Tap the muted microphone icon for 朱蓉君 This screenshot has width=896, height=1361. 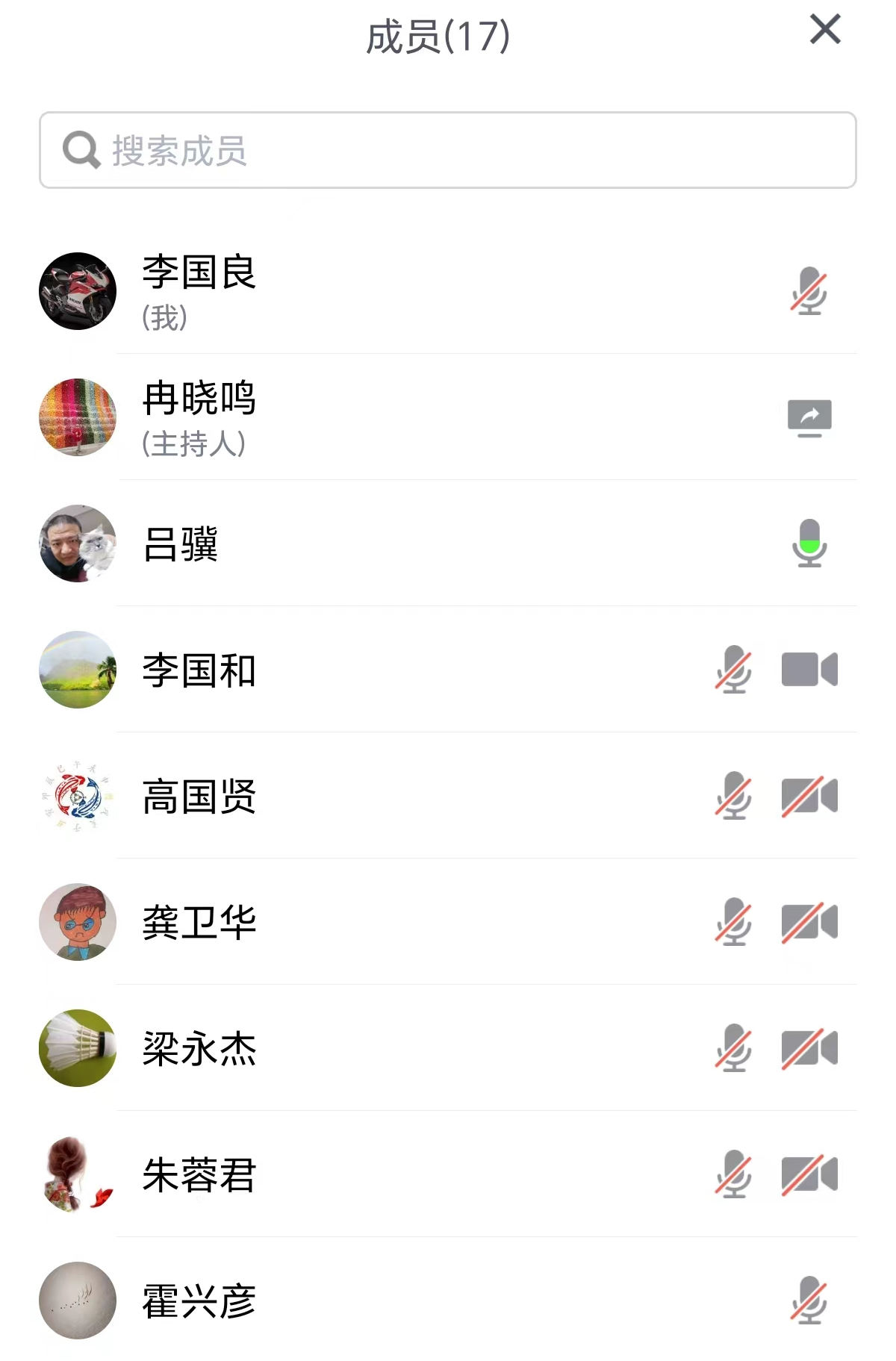point(734,1174)
